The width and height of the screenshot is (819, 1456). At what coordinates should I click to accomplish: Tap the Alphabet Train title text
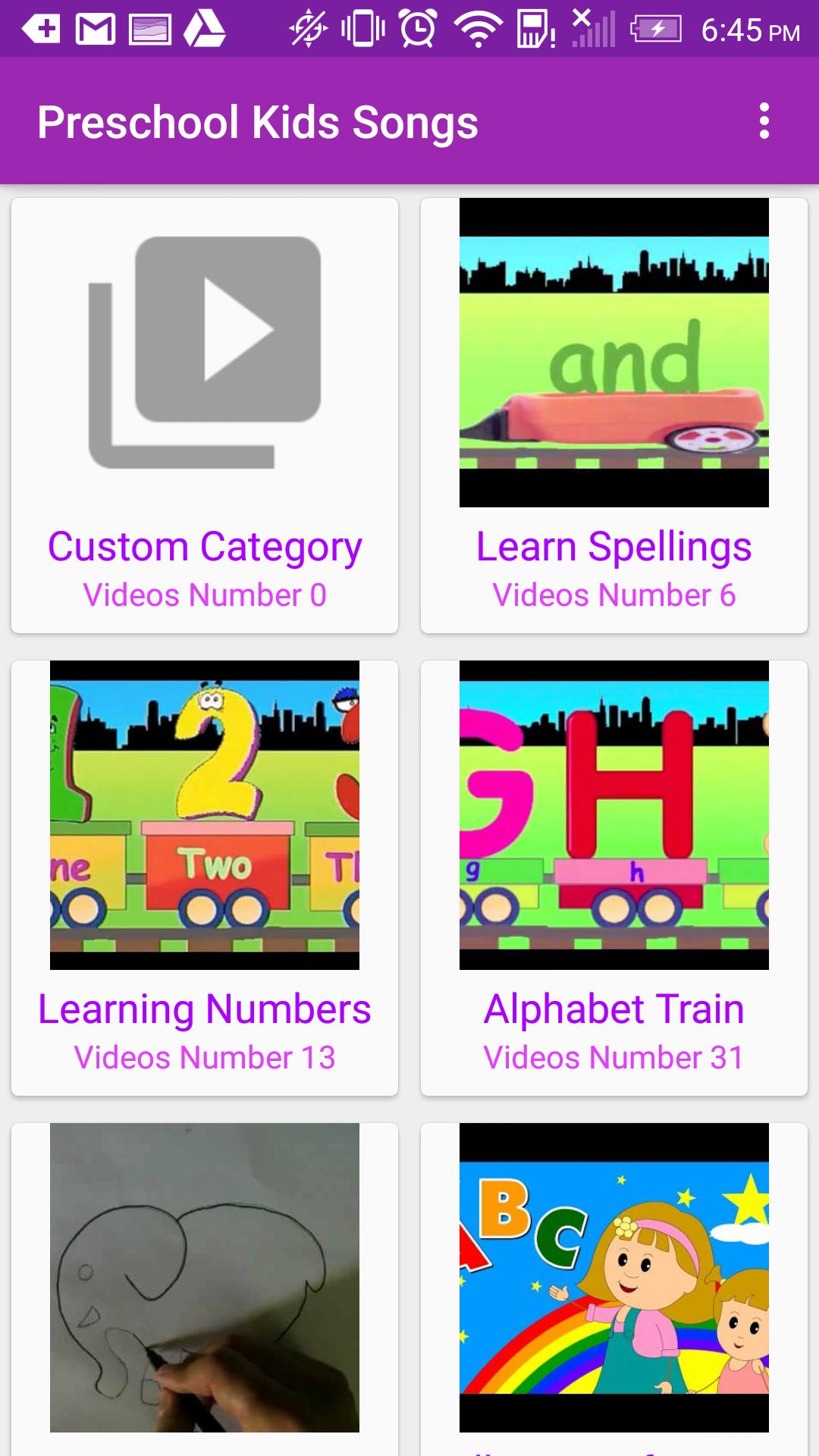pyautogui.click(x=613, y=1009)
